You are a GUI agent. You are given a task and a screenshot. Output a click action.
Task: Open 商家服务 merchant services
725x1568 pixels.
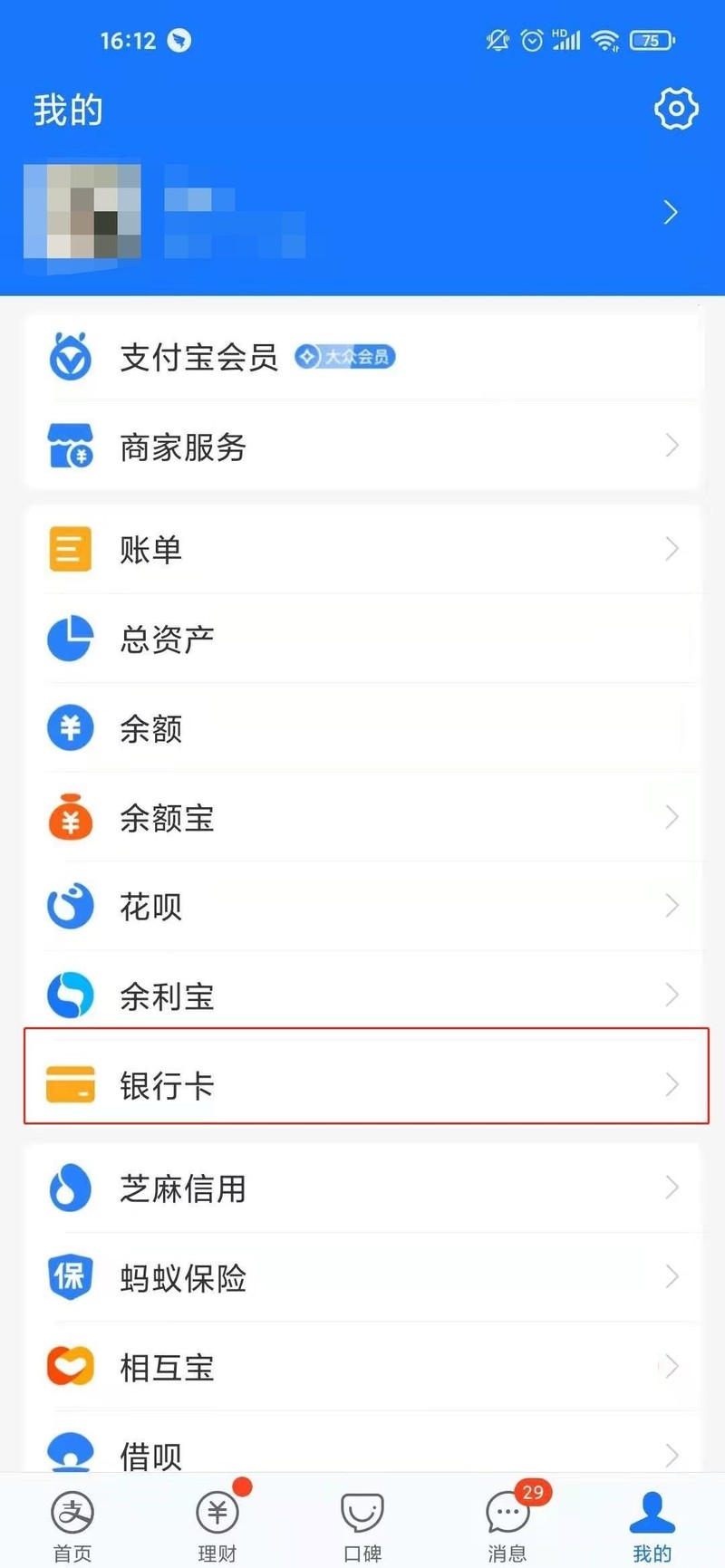[x=70, y=446]
